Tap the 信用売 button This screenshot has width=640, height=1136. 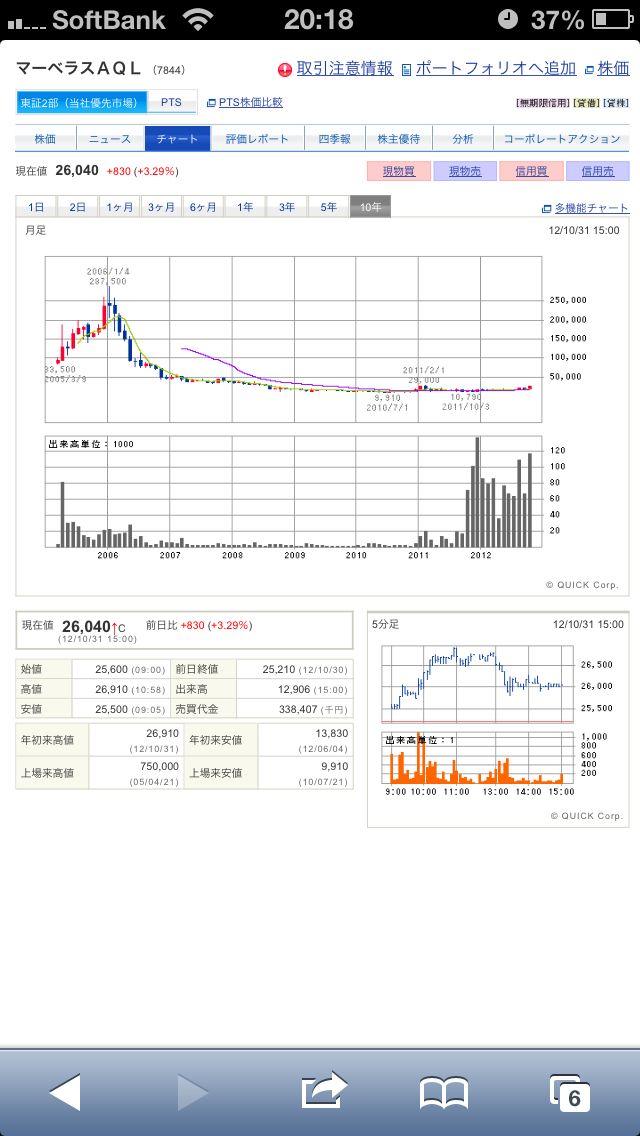(597, 172)
